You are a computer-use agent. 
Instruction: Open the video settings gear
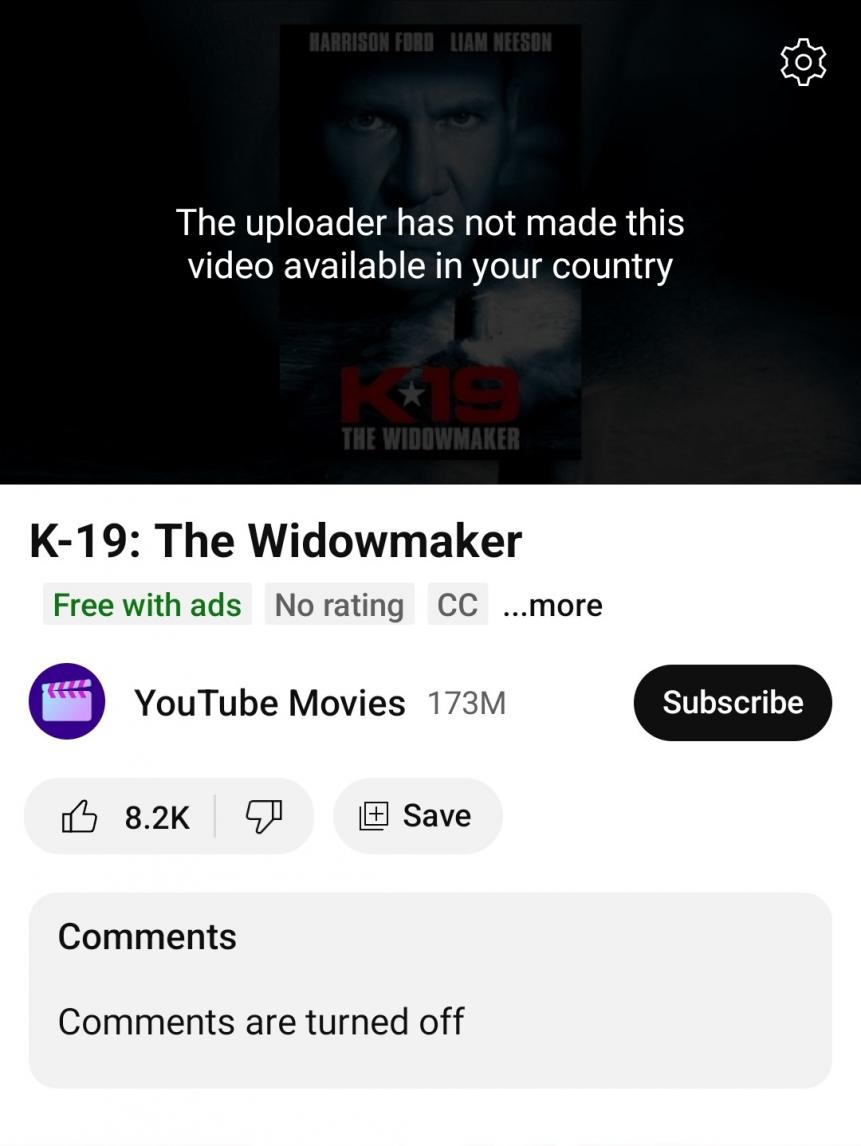pyautogui.click(x=803, y=62)
